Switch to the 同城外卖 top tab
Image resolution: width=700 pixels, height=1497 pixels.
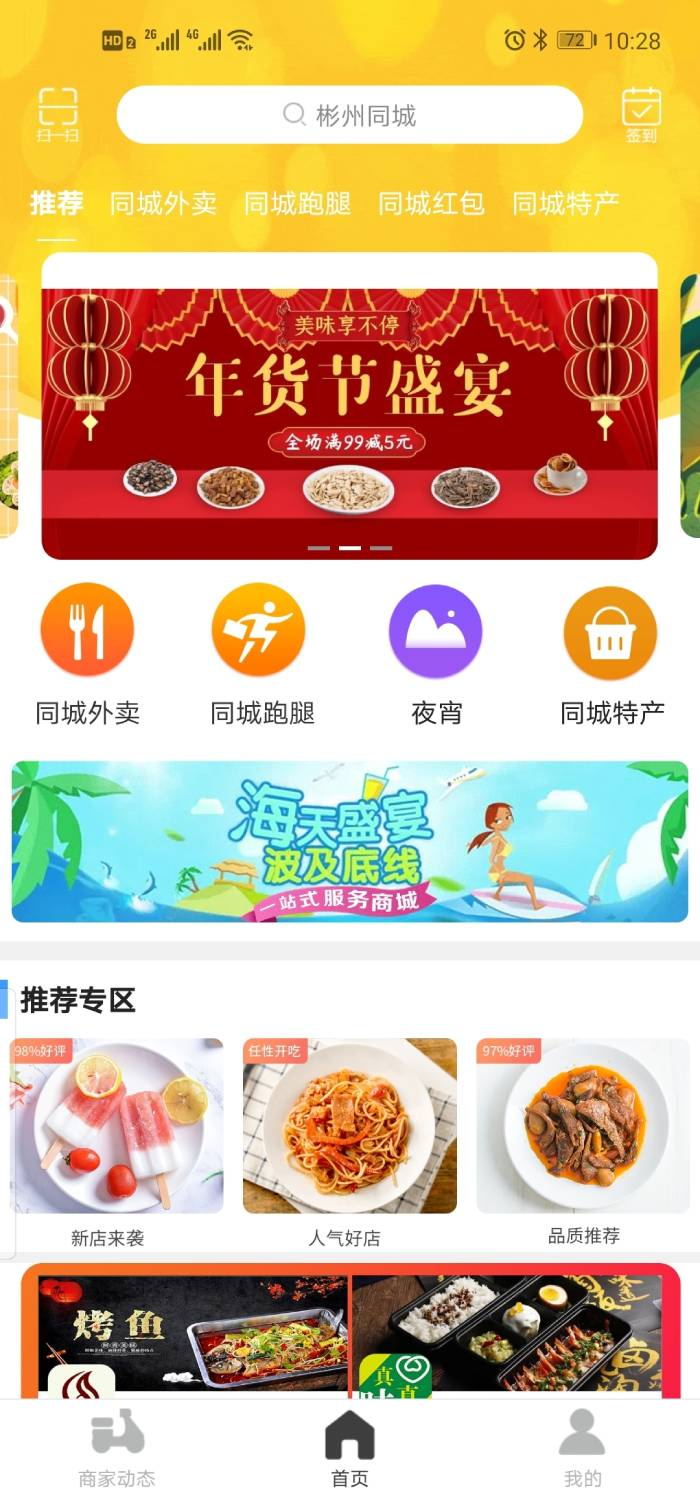(x=163, y=204)
